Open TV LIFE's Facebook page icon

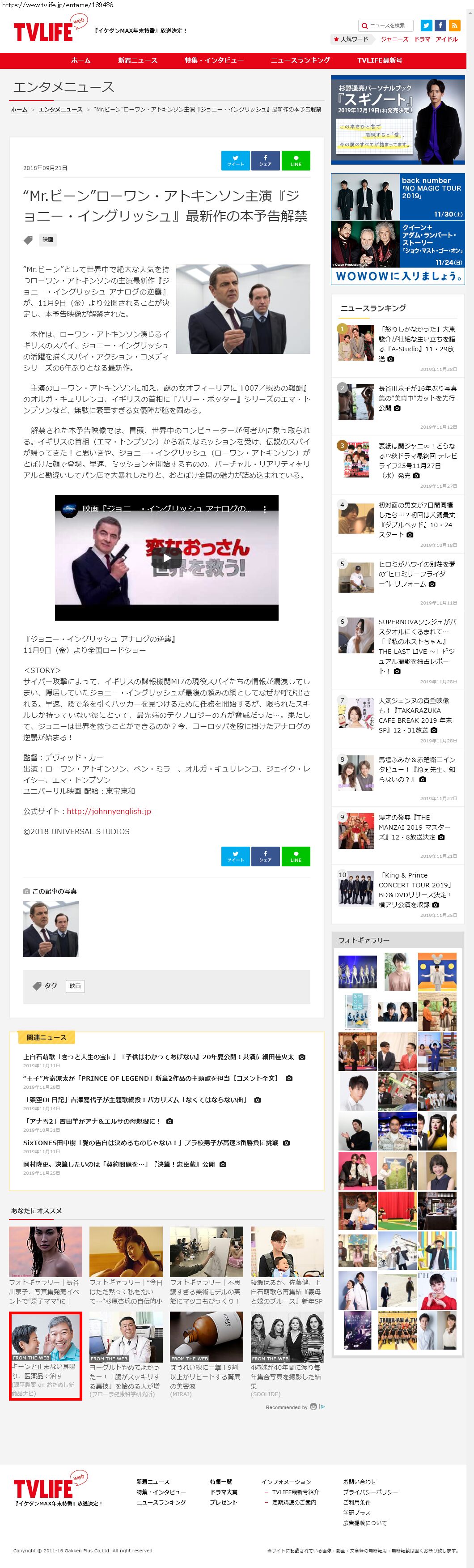click(x=440, y=26)
